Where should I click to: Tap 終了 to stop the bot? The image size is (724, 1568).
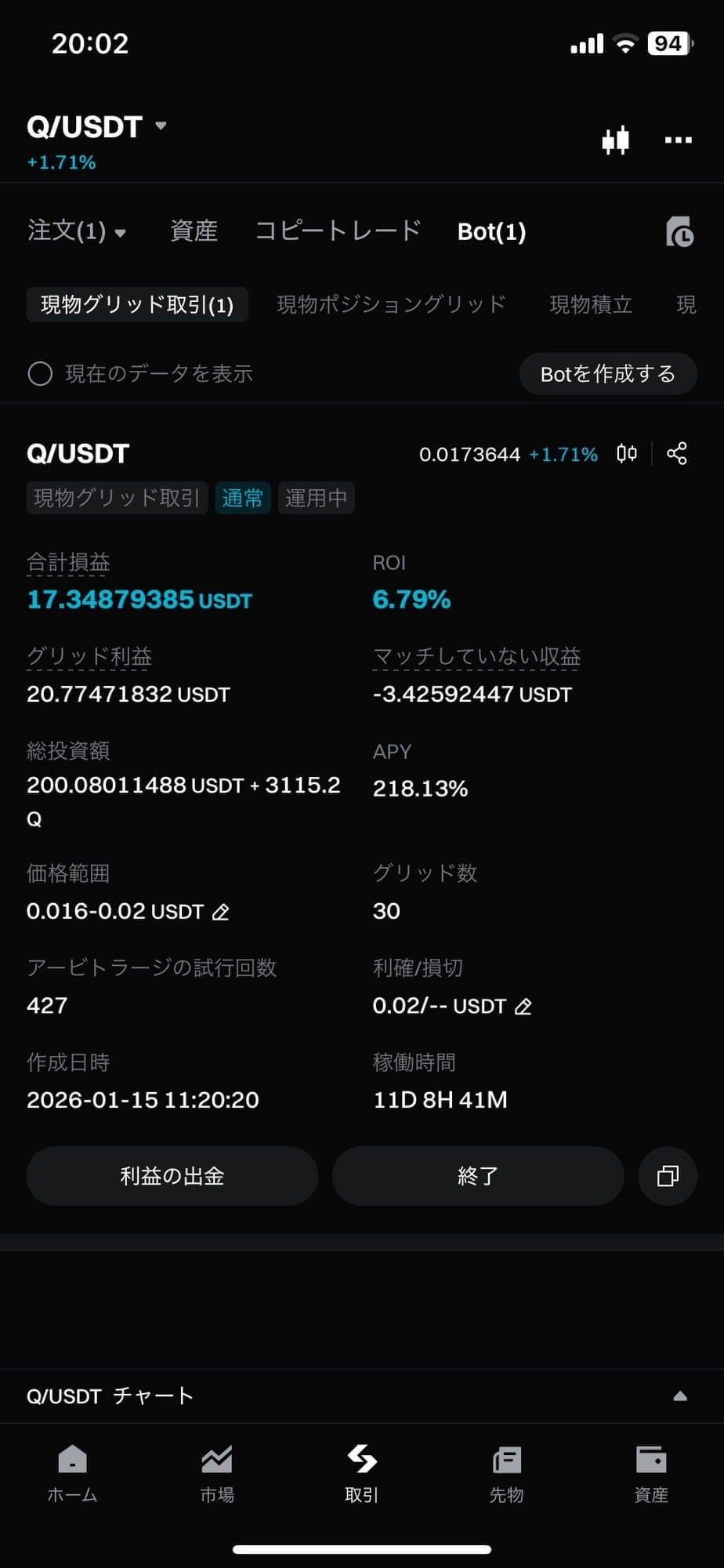point(477,1175)
